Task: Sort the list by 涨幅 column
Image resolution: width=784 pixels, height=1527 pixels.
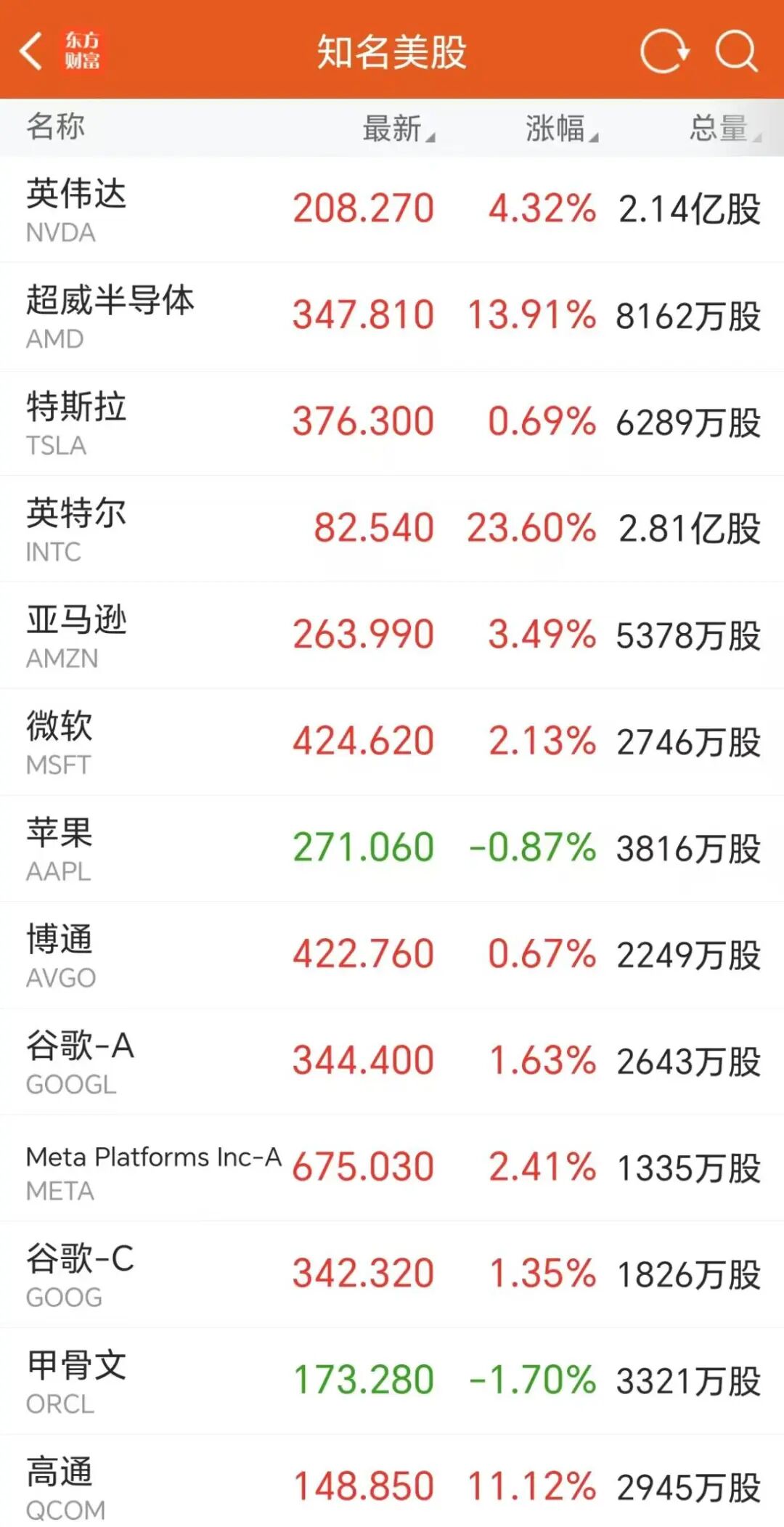Action: (560, 128)
